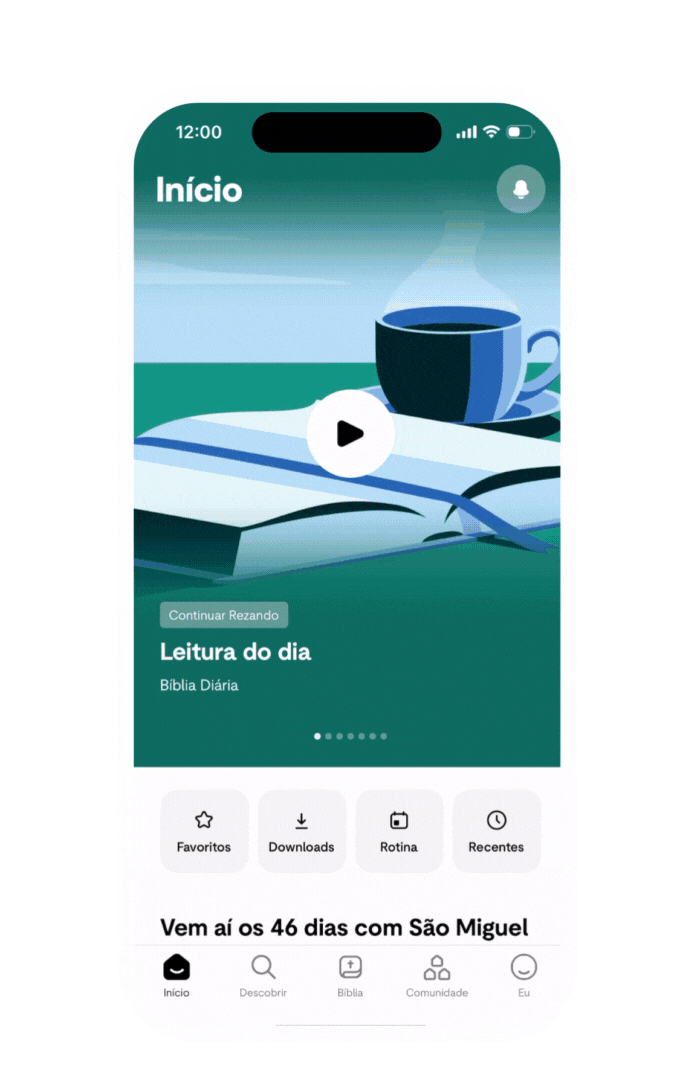Open the Rotina shortcut
Image resolution: width=700 pixels, height=1080 pixels.
pos(399,831)
